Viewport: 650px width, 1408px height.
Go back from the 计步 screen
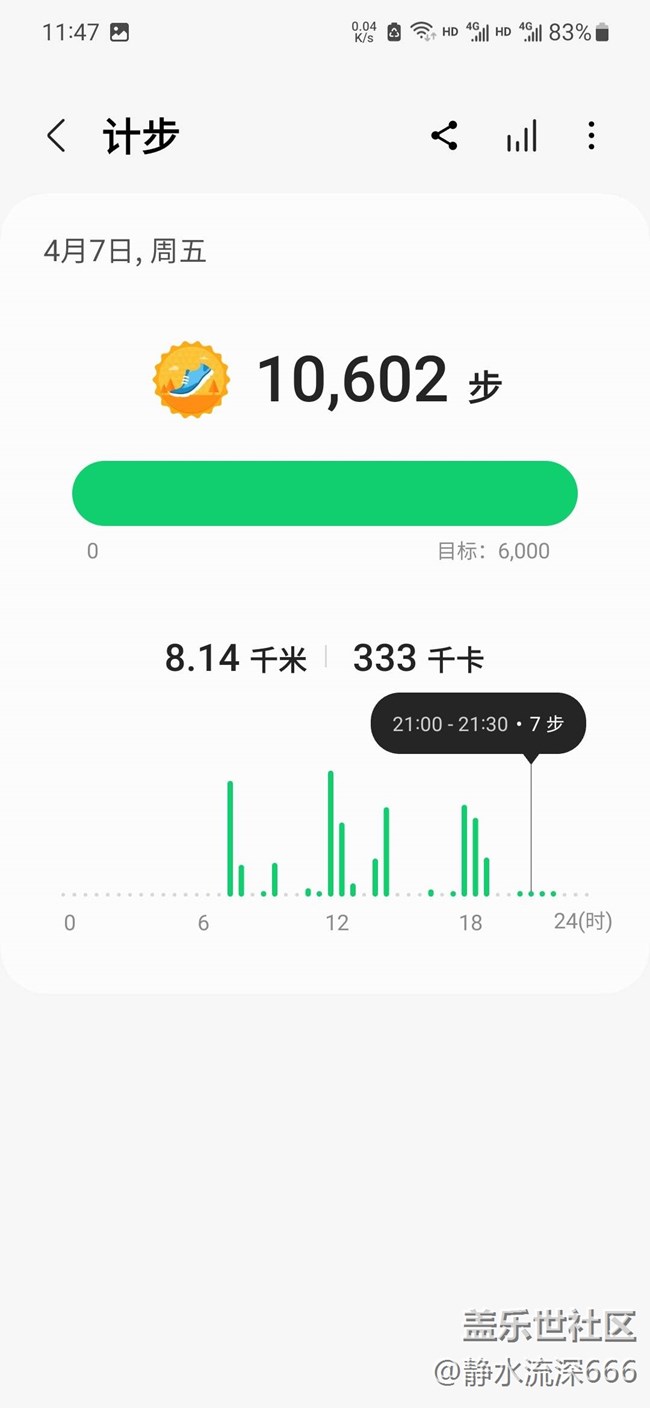[56, 136]
